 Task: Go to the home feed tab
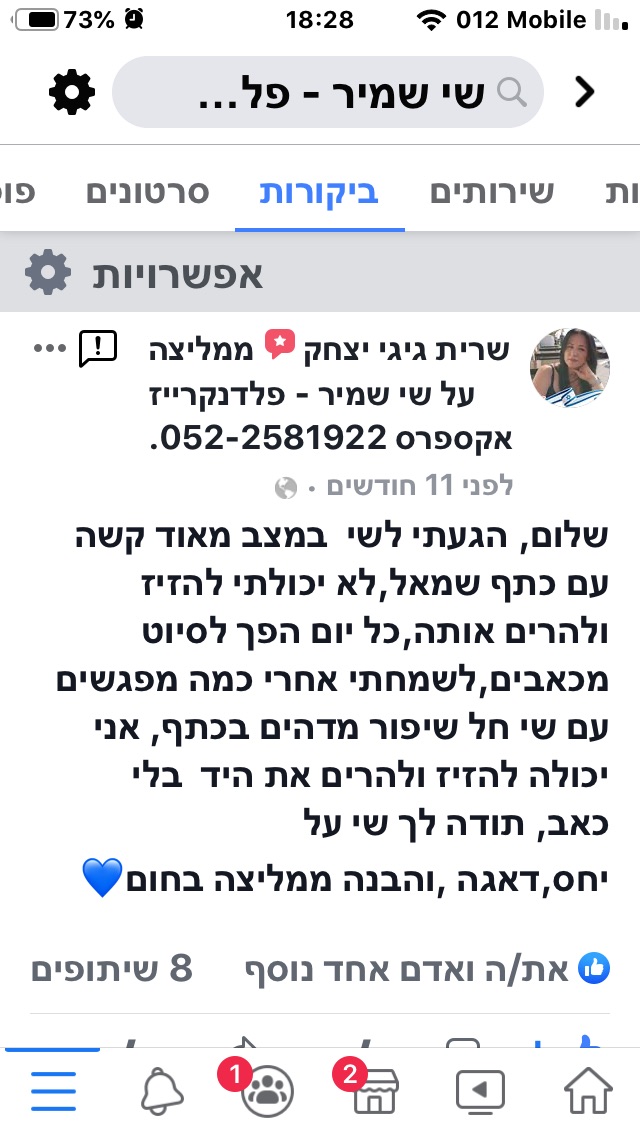coord(588,1091)
